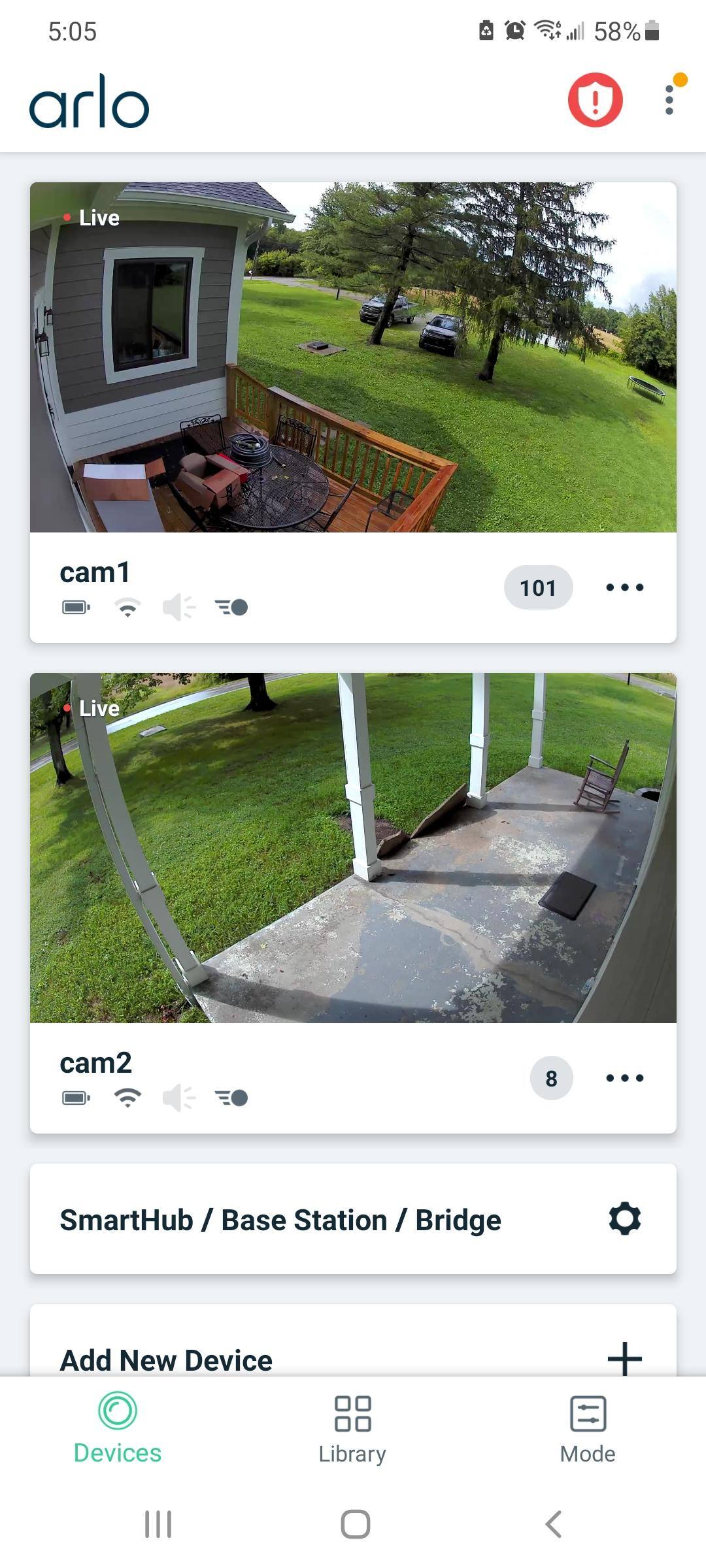706x1568 pixels.
Task: Open cam2 live feed
Action: pyautogui.click(x=353, y=847)
